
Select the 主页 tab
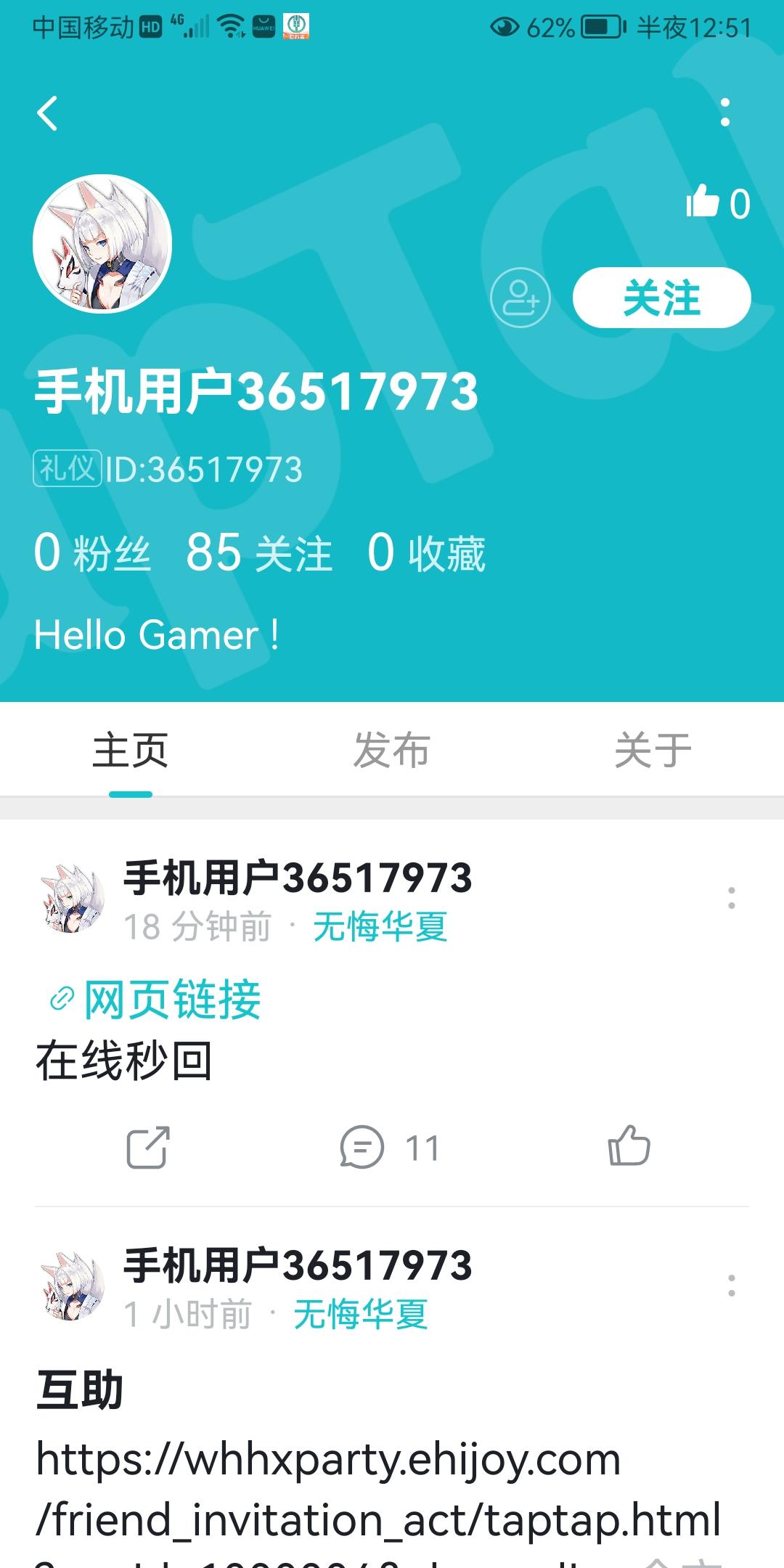pos(129,751)
